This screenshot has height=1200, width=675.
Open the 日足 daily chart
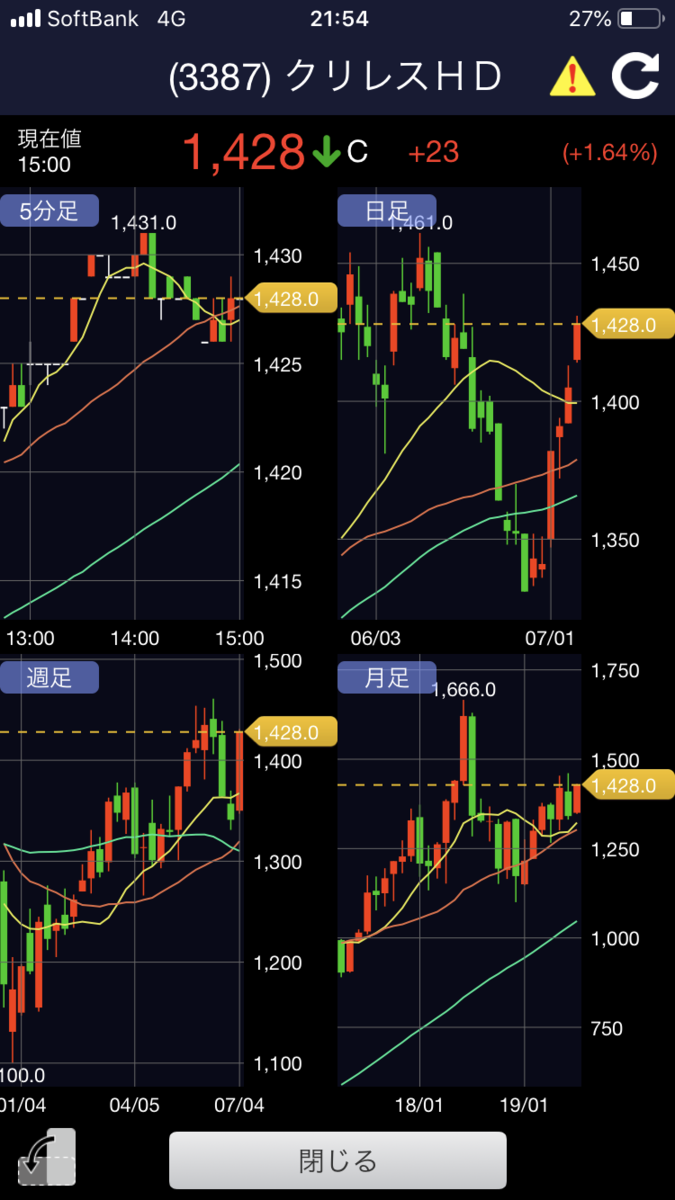click(387, 211)
